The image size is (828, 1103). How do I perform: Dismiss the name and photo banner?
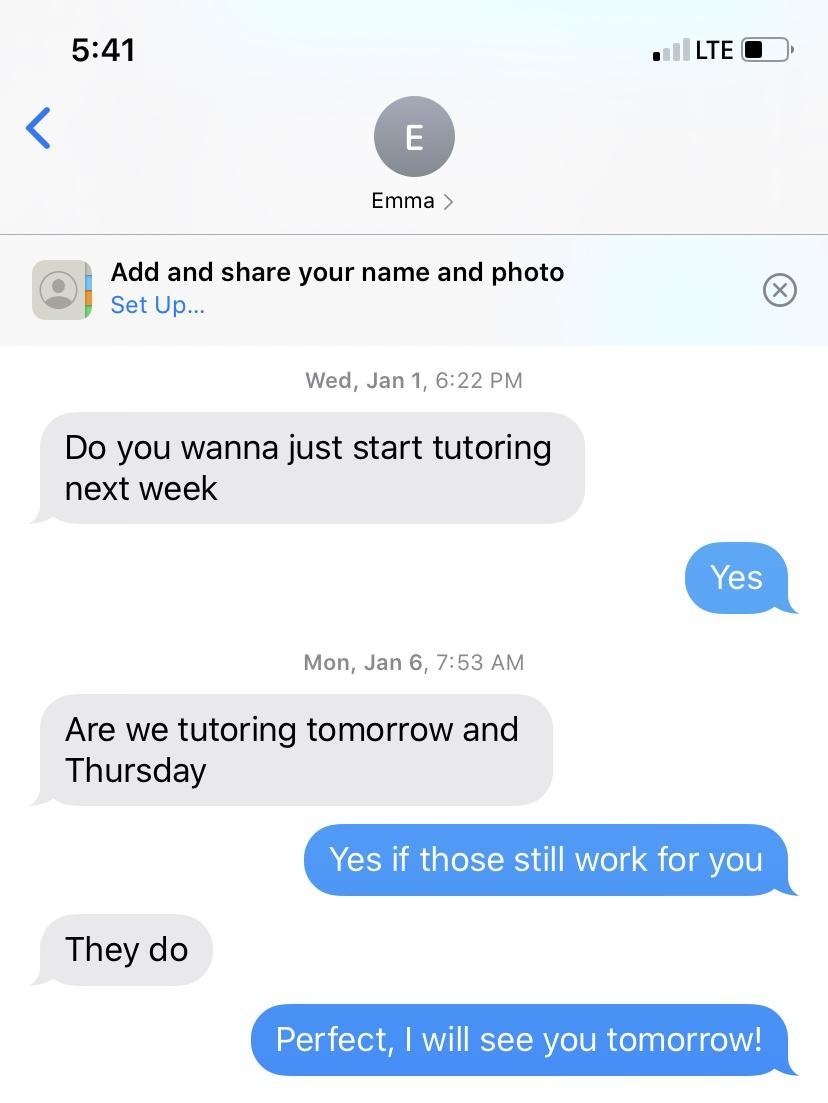click(x=779, y=290)
